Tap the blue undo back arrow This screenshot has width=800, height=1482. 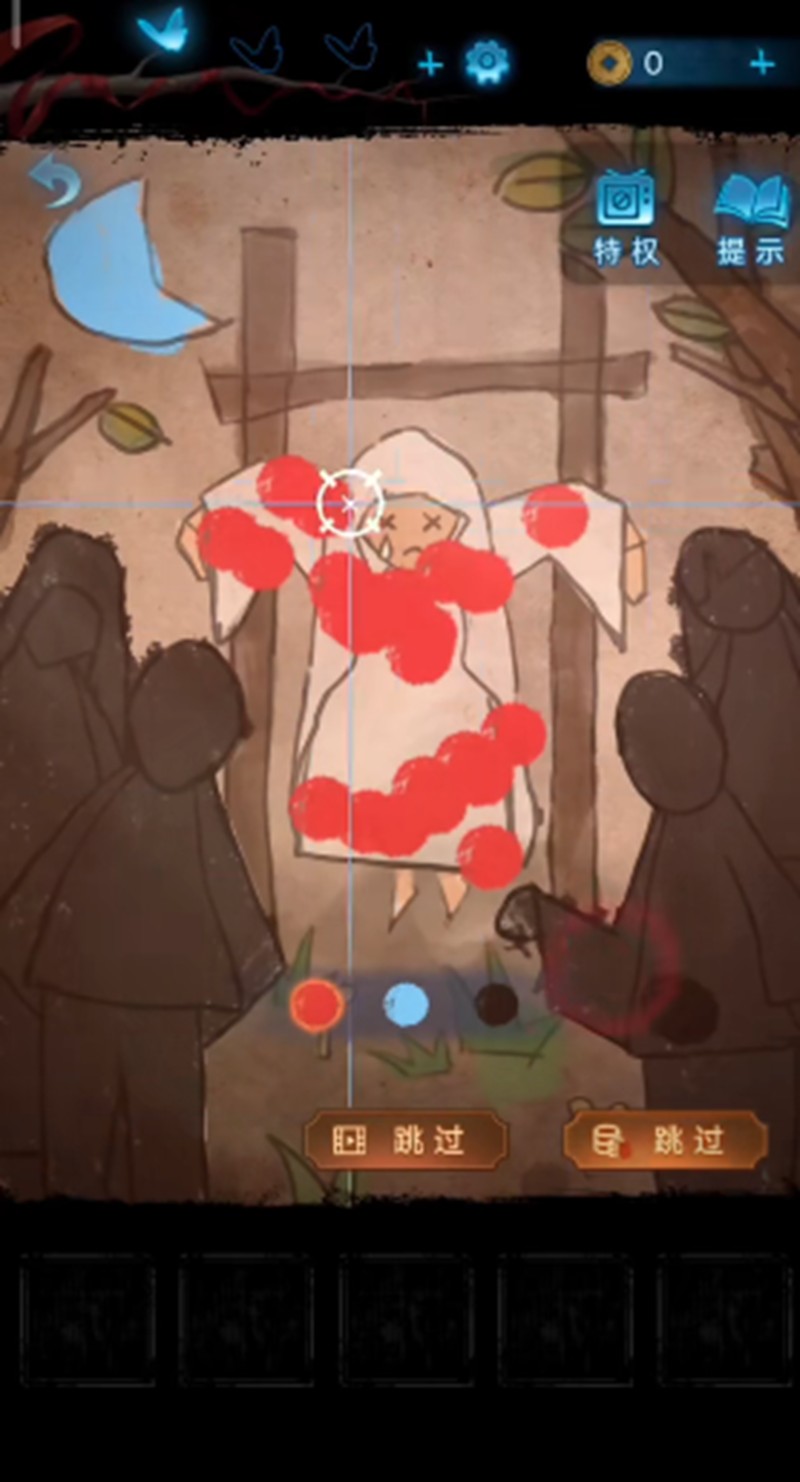53,181
